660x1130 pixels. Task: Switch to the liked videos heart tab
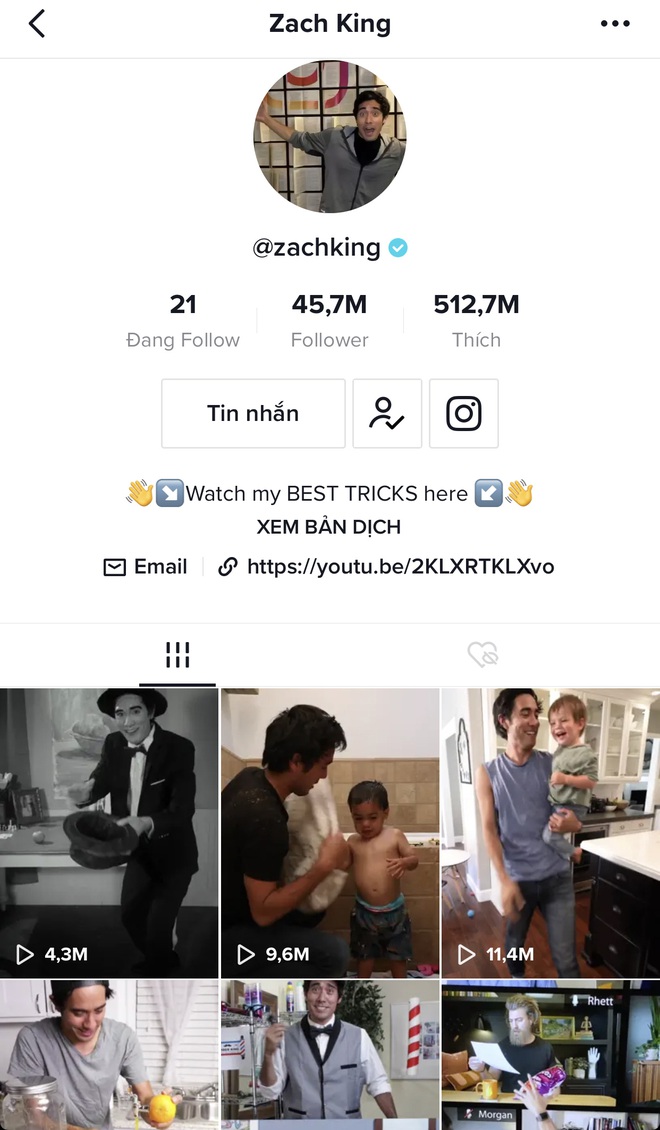pyautogui.click(x=483, y=655)
